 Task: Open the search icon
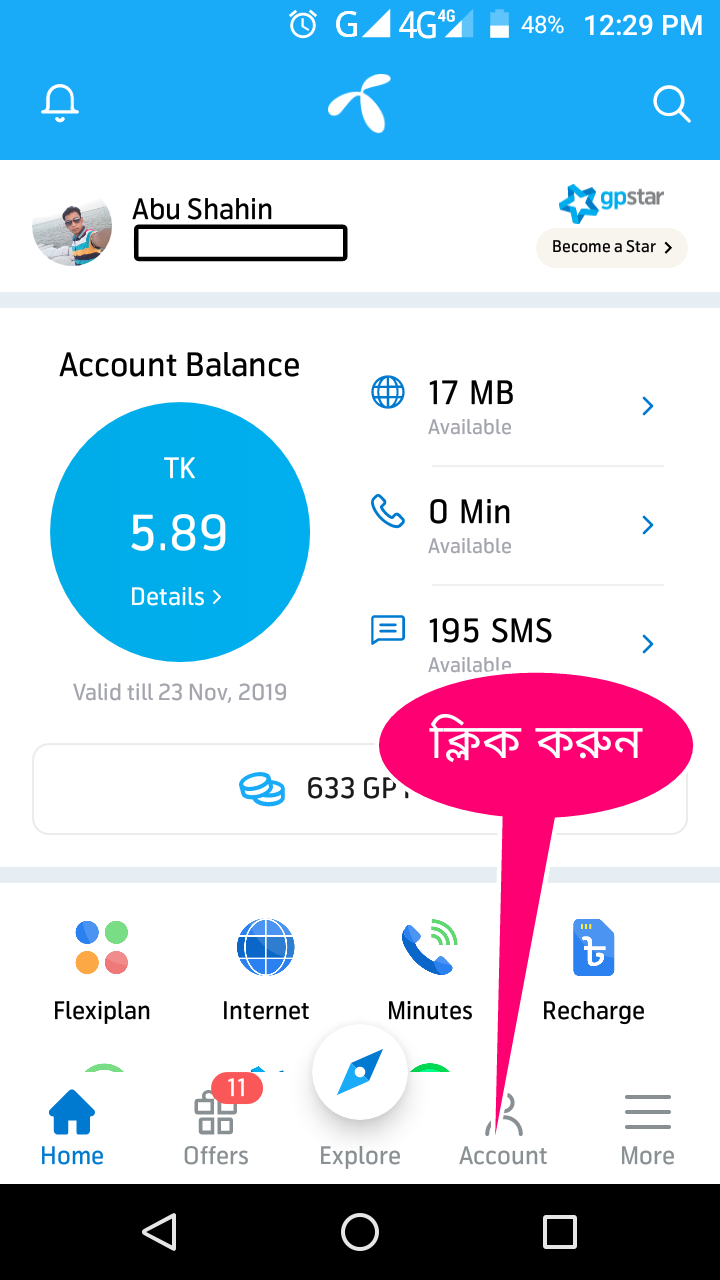pyautogui.click(x=671, y=103)
